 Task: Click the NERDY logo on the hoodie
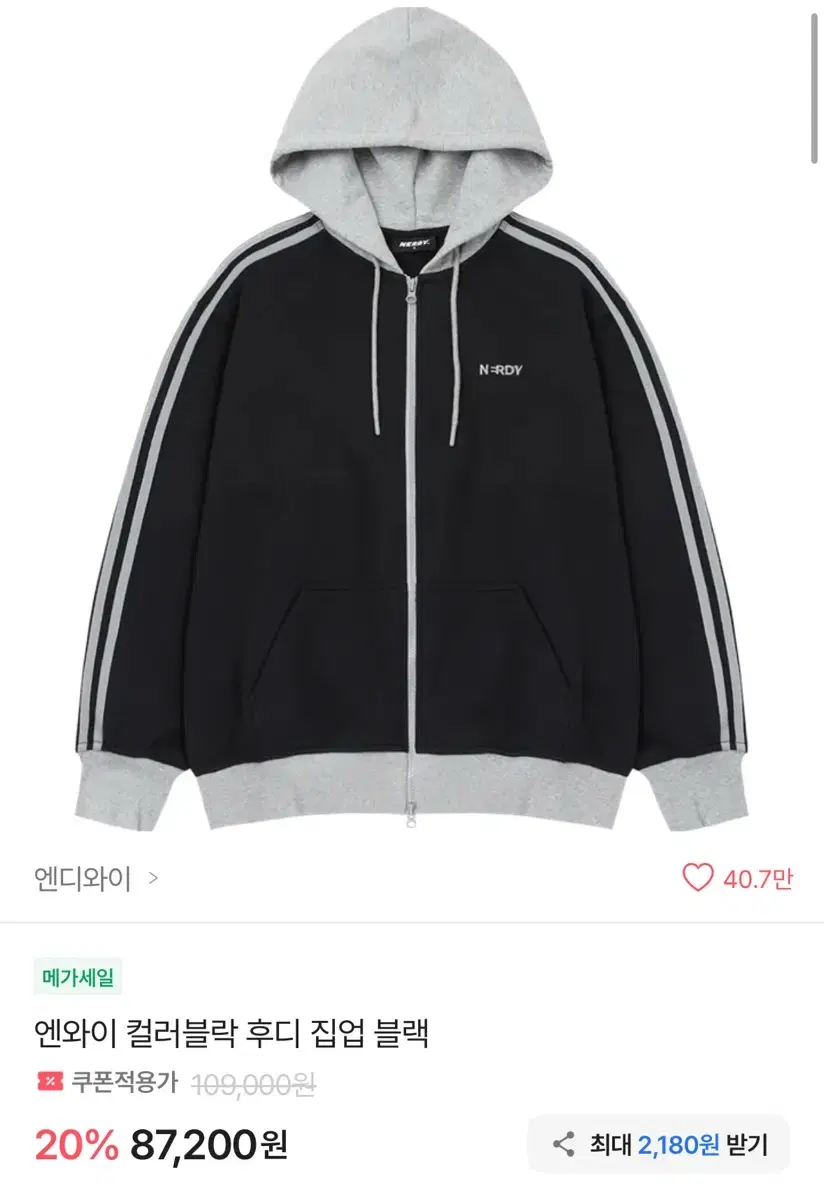coord(500,367)
